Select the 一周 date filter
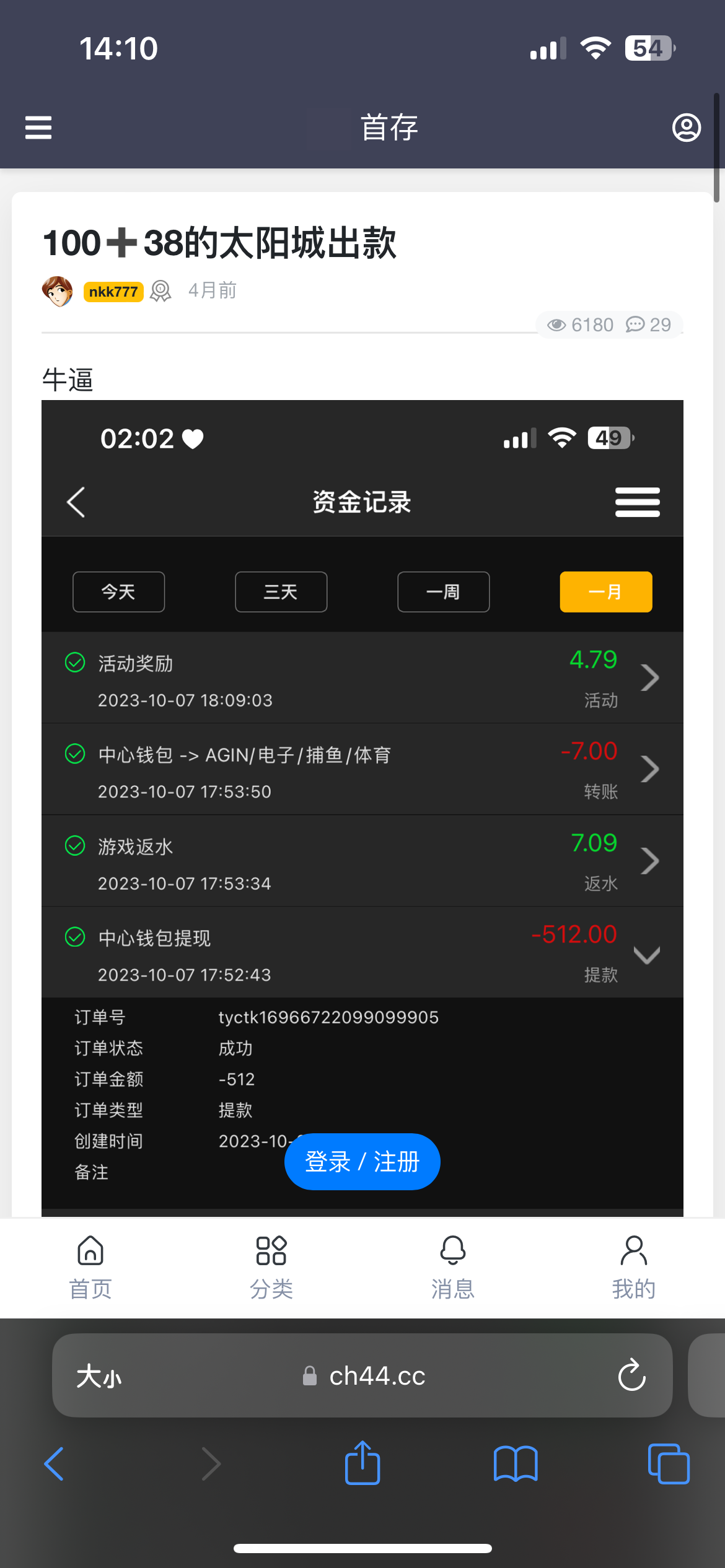 point(443,592)
